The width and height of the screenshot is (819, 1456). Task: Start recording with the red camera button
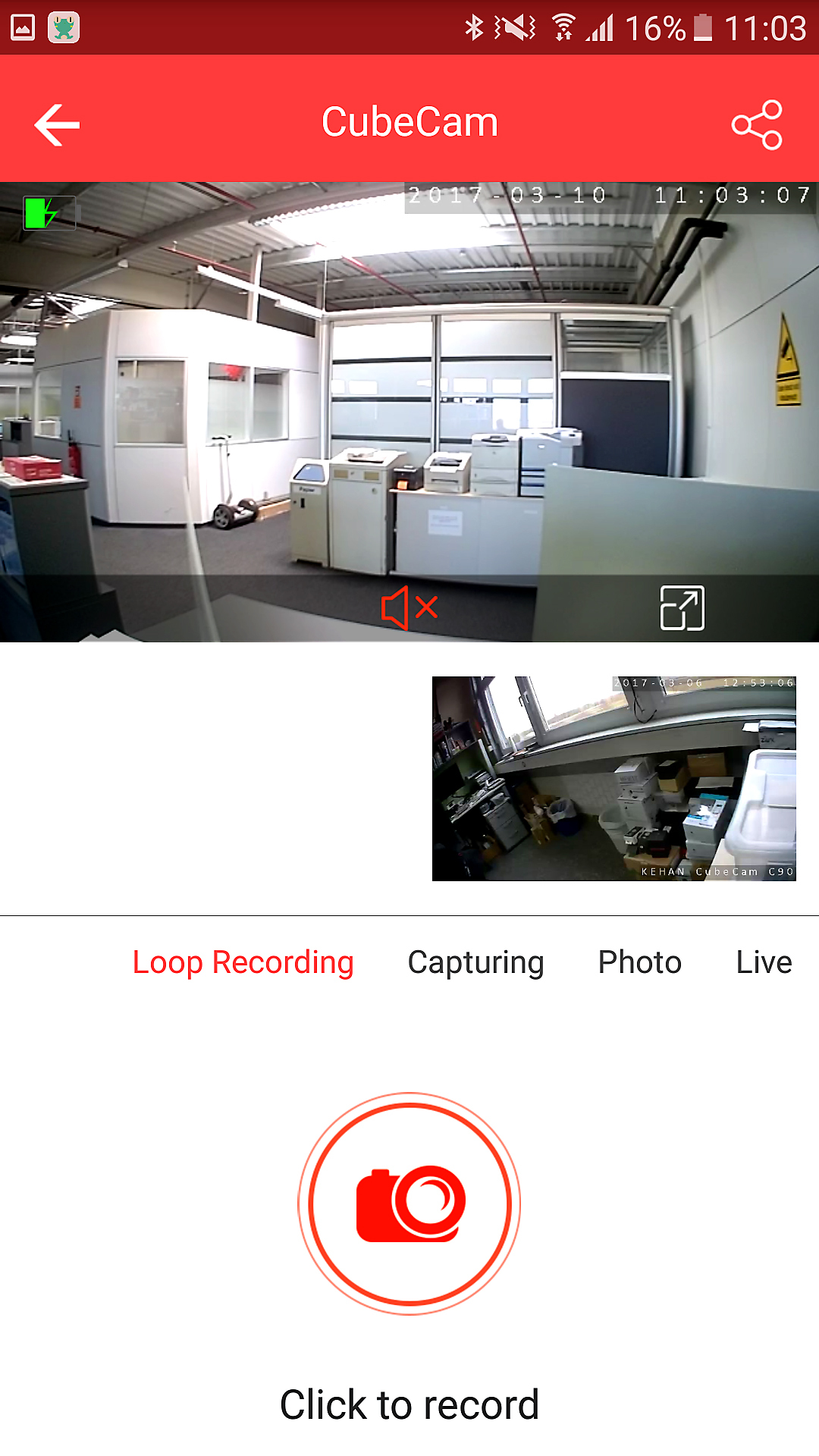(409, 1203)
